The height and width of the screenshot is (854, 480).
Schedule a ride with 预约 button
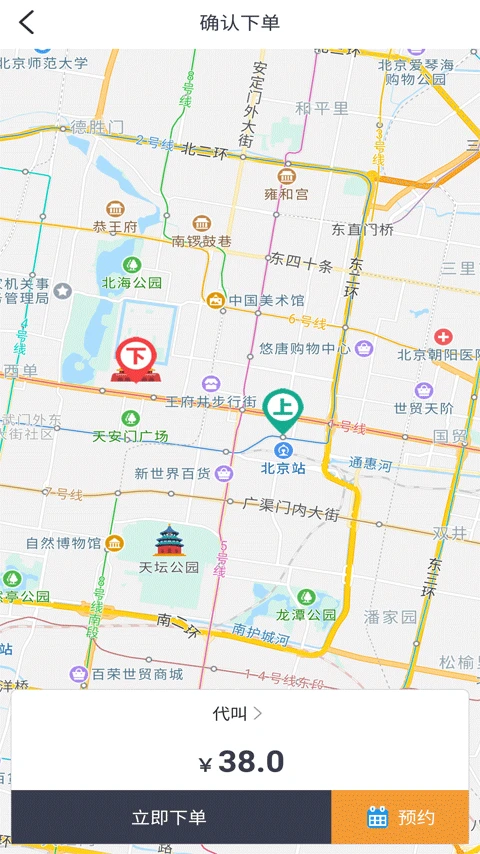[x=400, y=817]
